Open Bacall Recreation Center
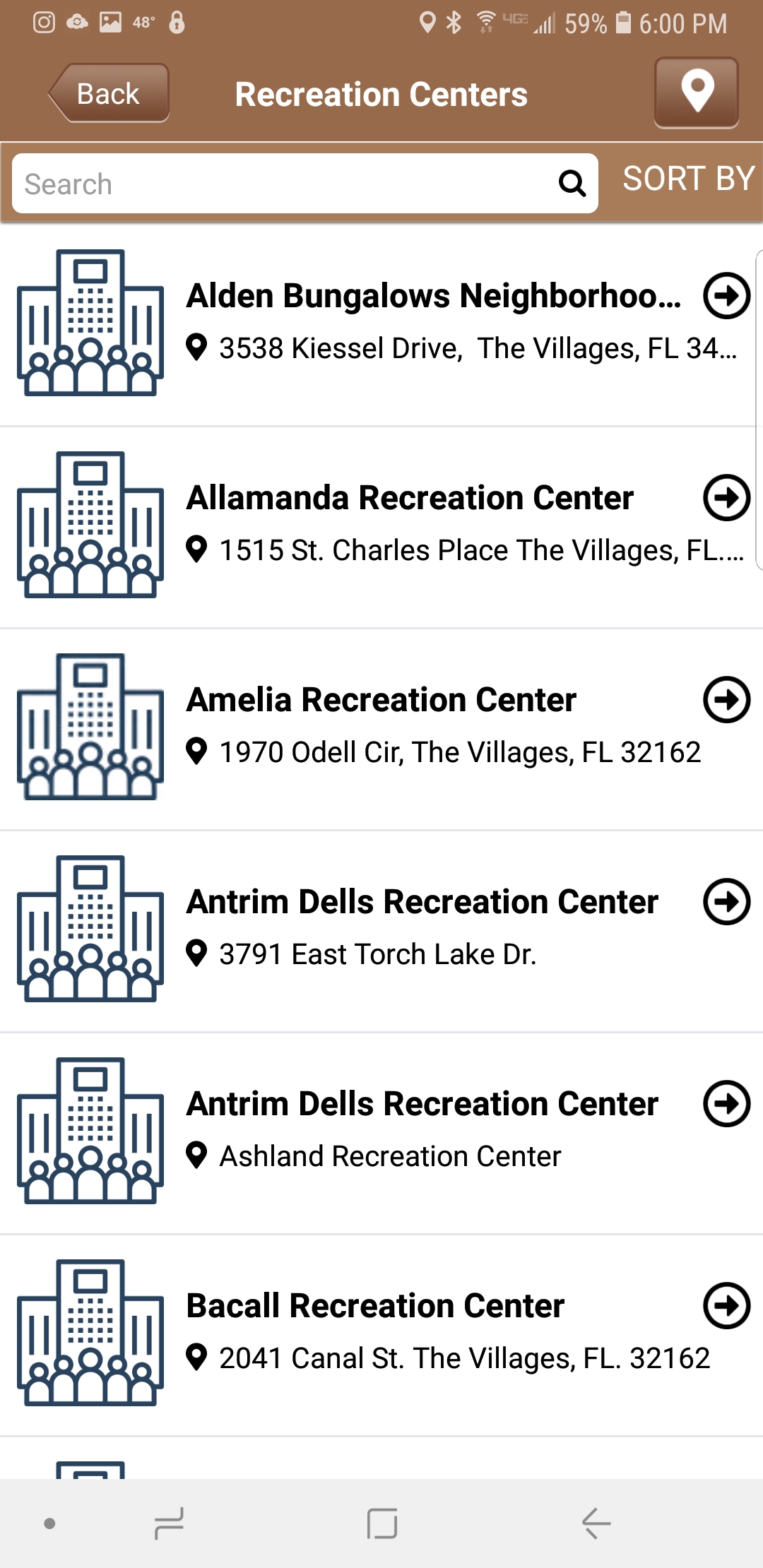763x1568 pixels. [381, 1335]
